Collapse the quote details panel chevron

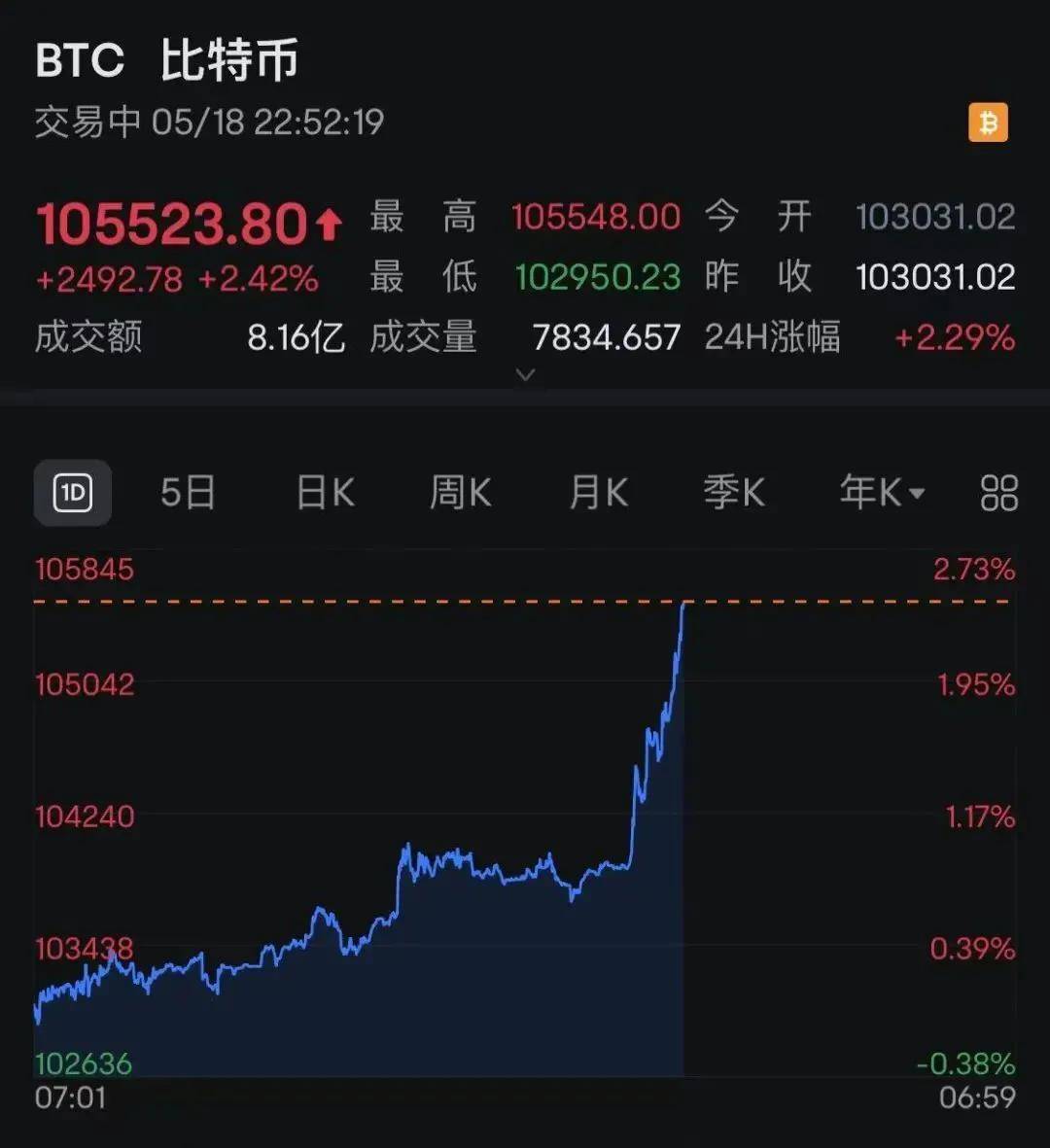point(525,374)
